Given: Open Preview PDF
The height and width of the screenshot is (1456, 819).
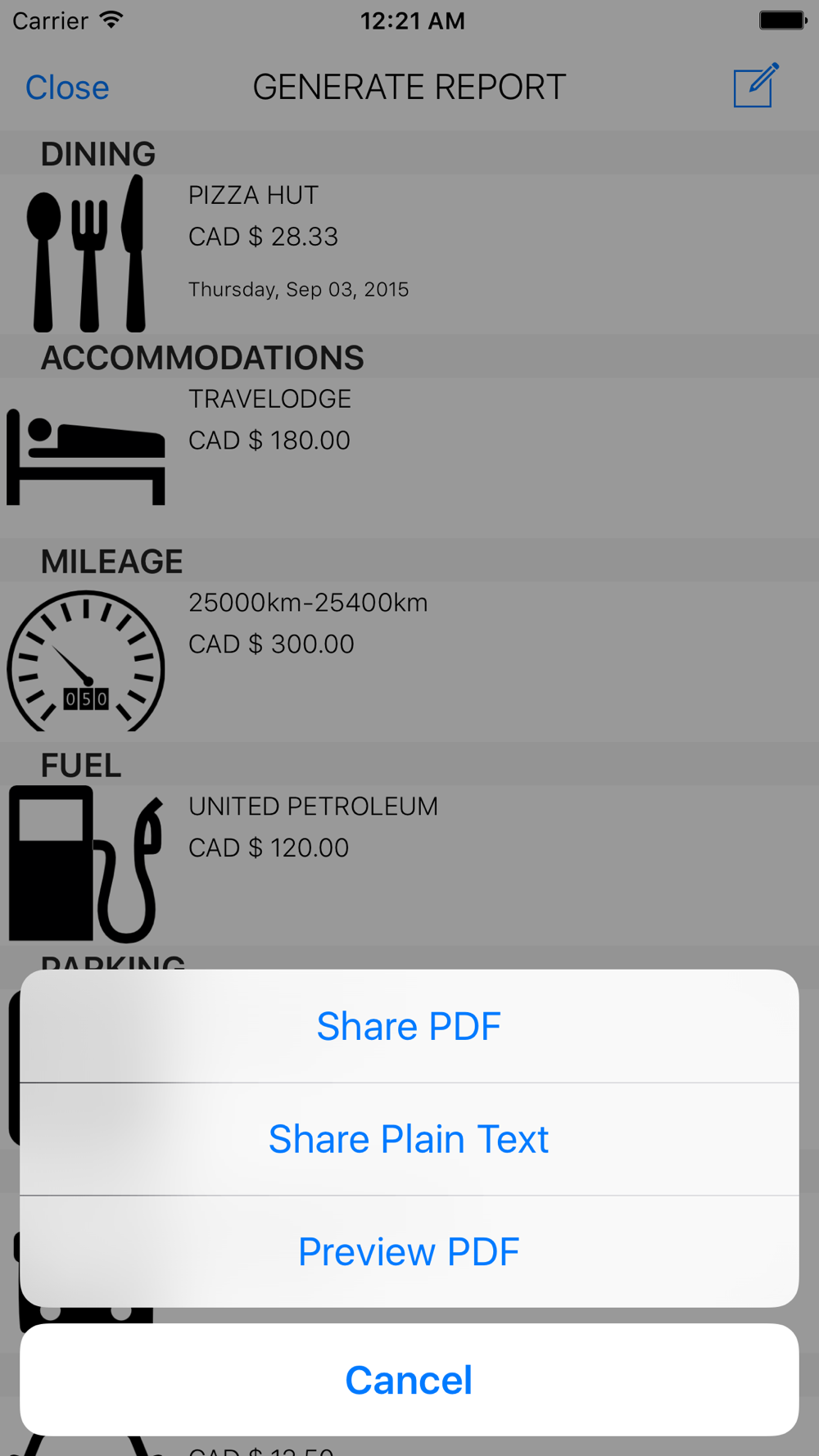Looking at the screenshot, I should pos(409,1251).
